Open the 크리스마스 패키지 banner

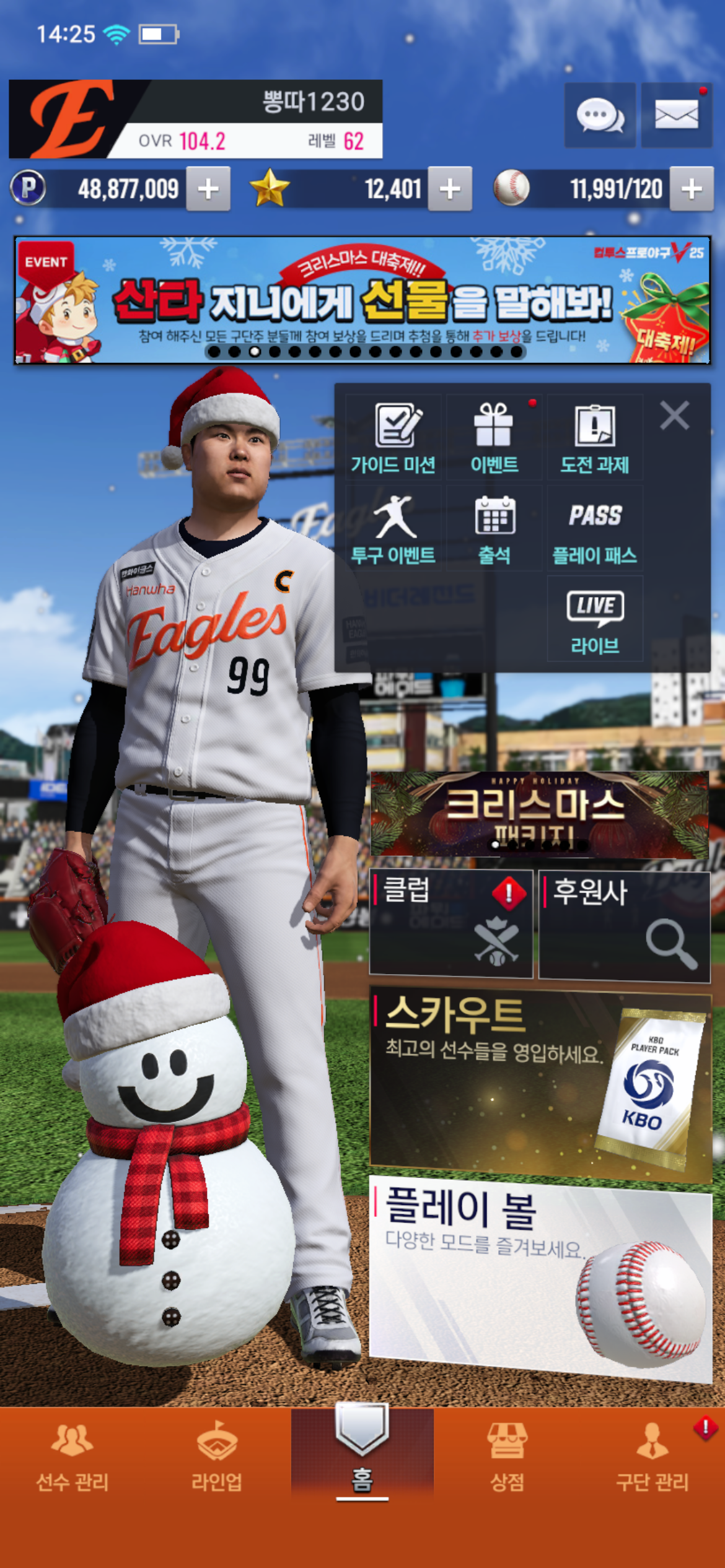[539, 814]
